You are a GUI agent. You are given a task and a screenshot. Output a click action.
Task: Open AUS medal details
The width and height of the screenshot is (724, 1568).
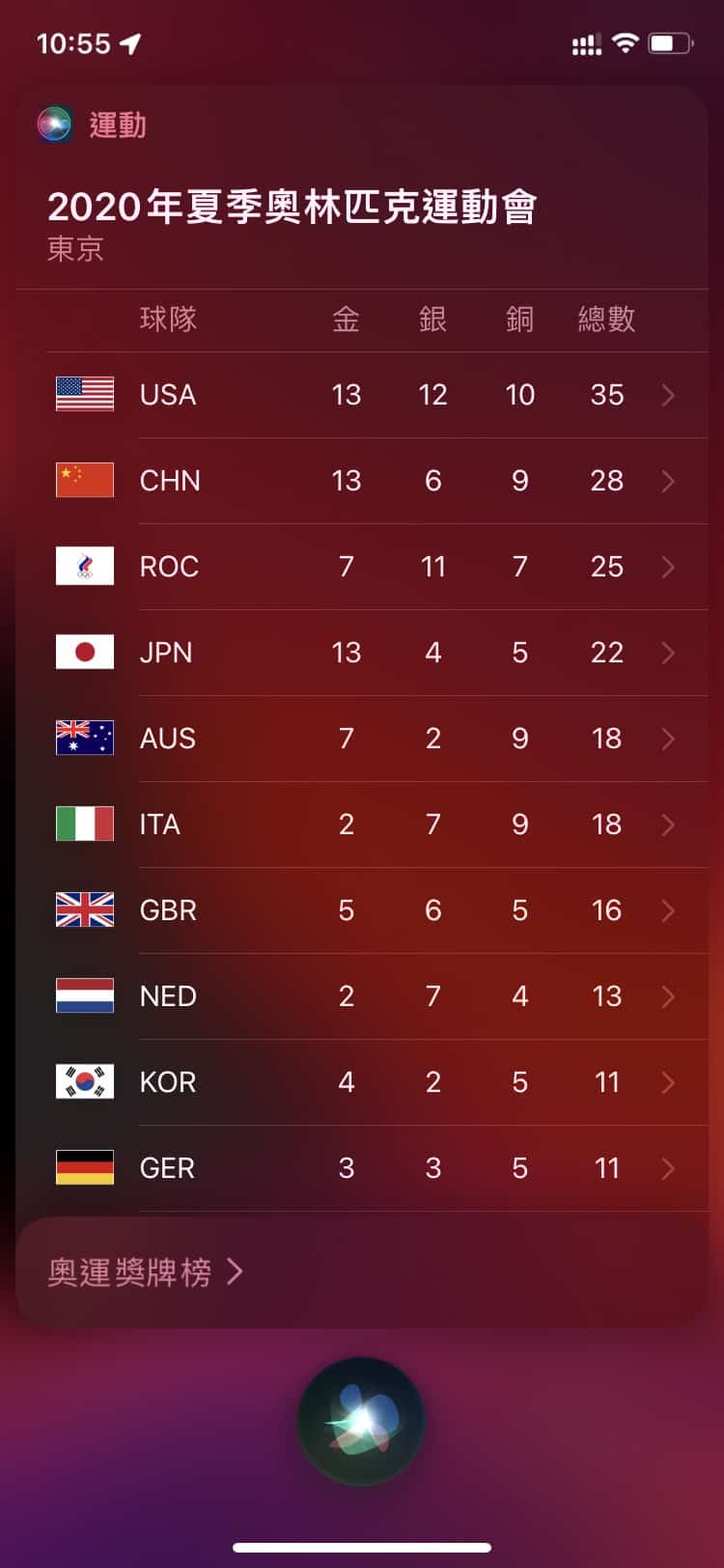pyautogui.click(x=362, y=739)
